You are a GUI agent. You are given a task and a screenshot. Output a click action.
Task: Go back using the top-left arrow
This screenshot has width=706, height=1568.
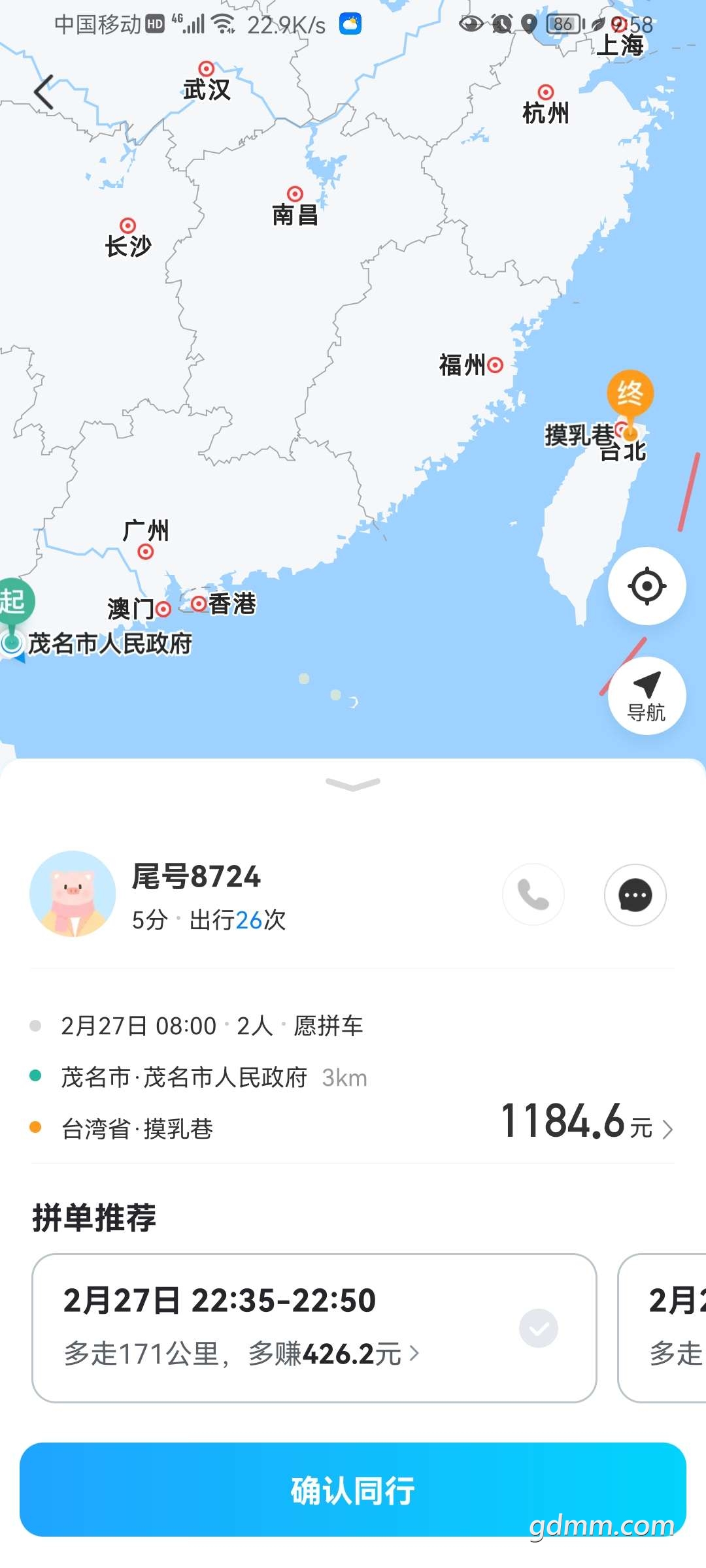[x=44, y=92]
